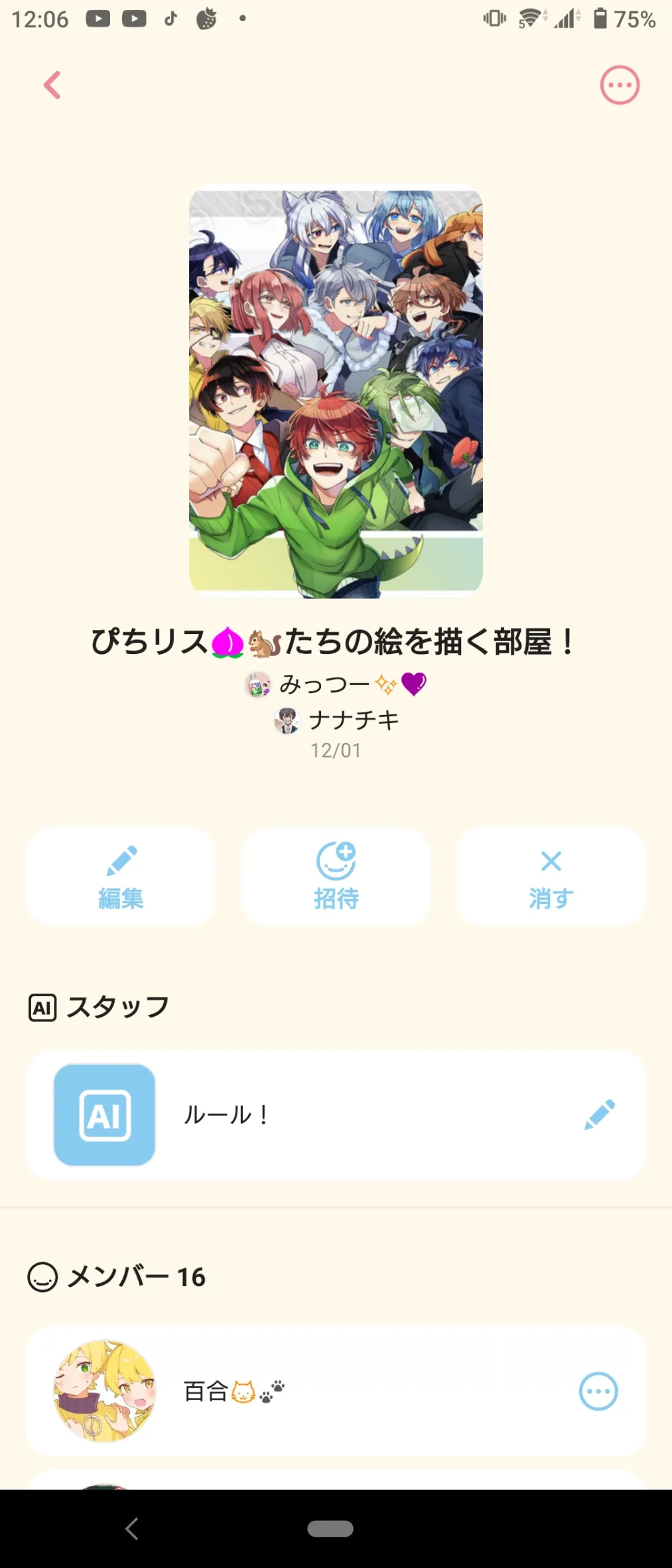Tap the system home pill
Viewport: 672px width, 1568px height.
(330, 1528)
